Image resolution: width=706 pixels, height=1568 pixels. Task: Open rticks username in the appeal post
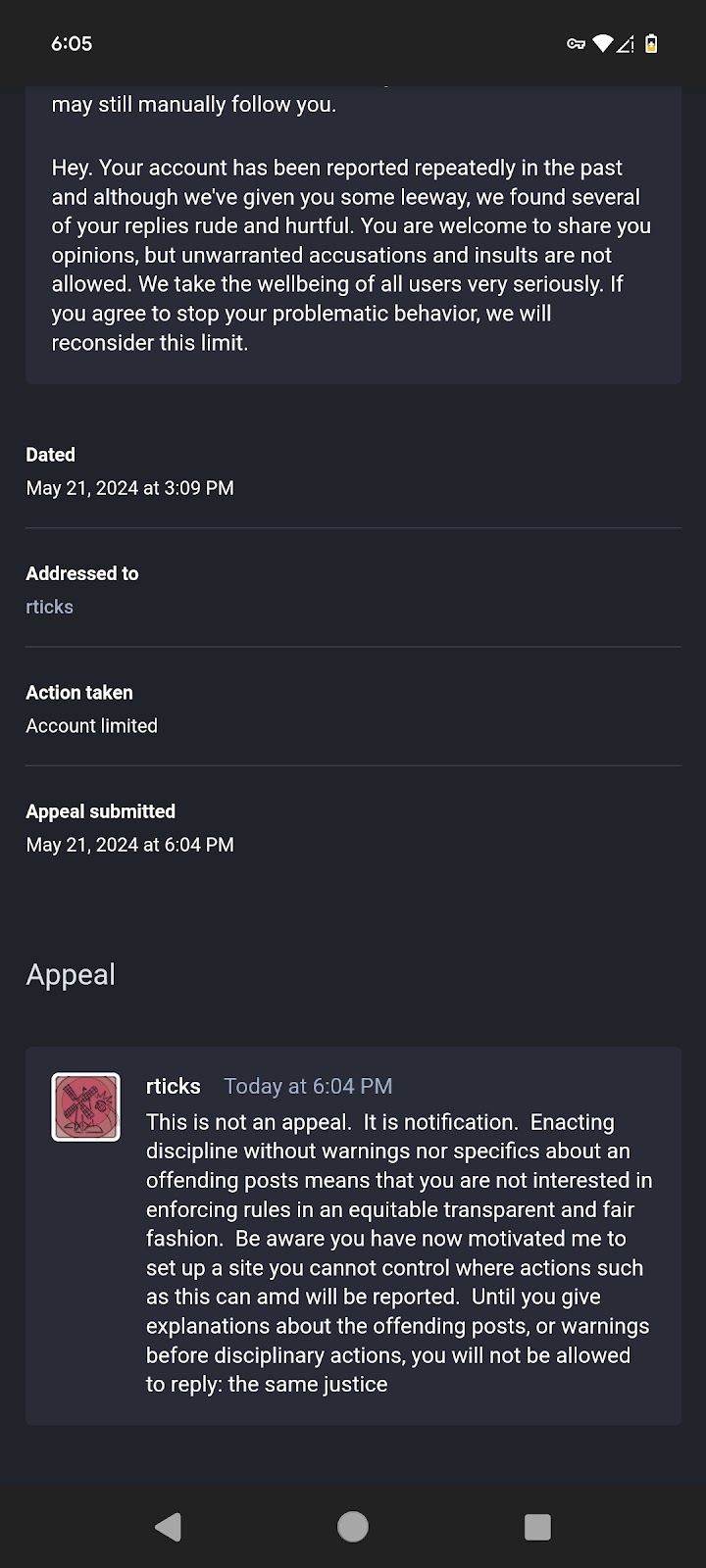[173, 1086]
